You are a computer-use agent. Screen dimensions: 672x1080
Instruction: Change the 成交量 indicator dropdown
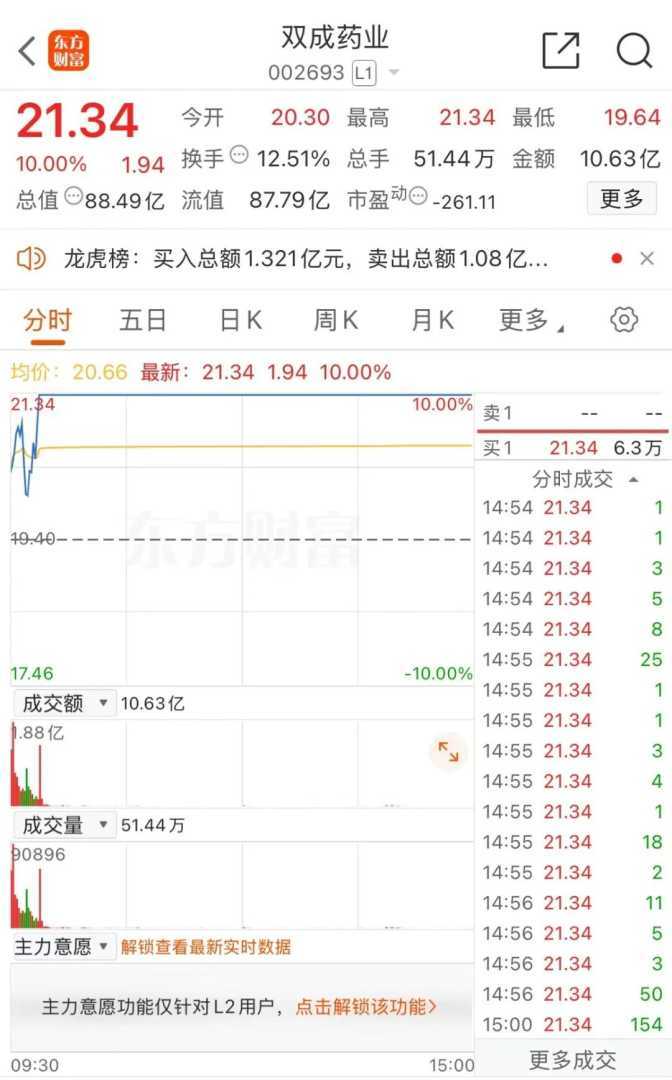tap(64, 826)
